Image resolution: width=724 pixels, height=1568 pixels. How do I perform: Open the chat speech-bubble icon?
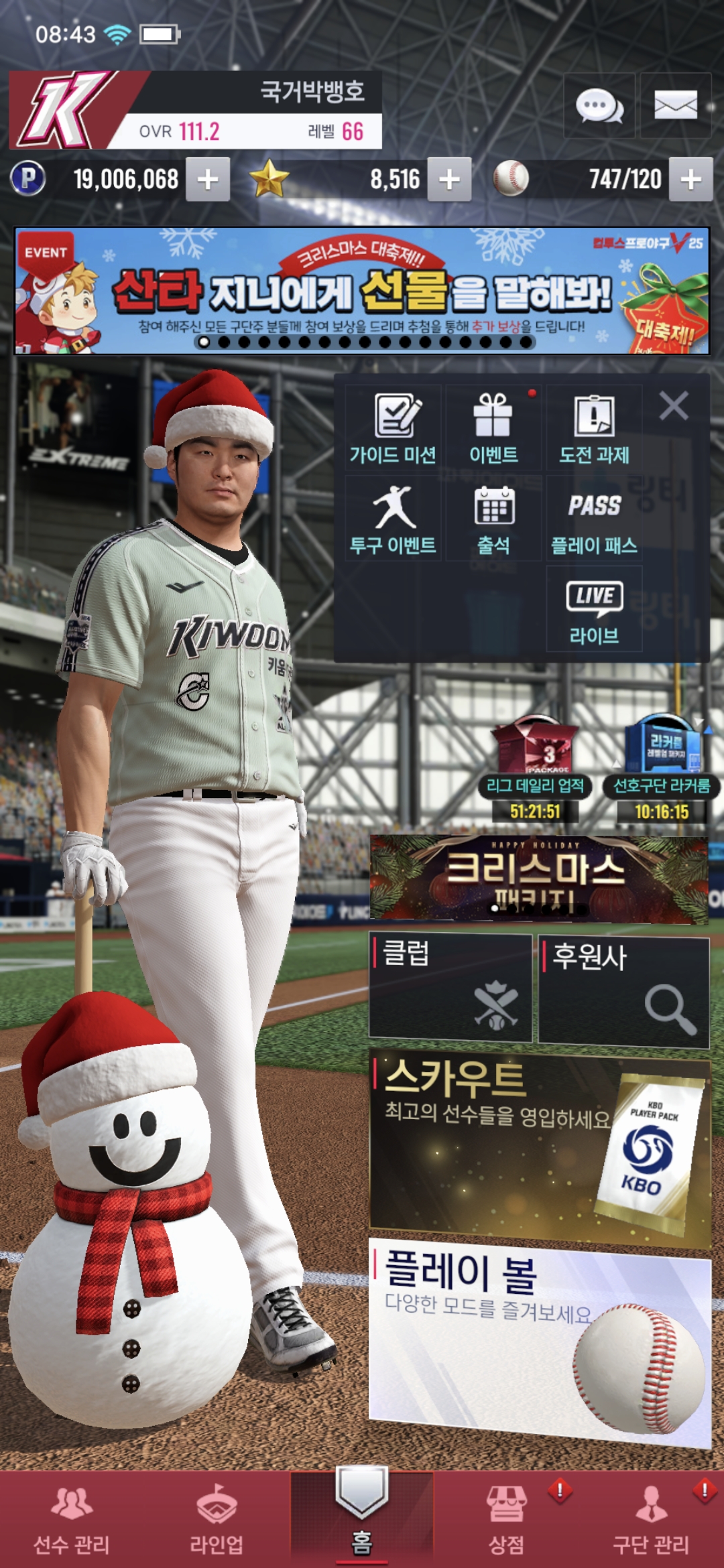[599, 106]
